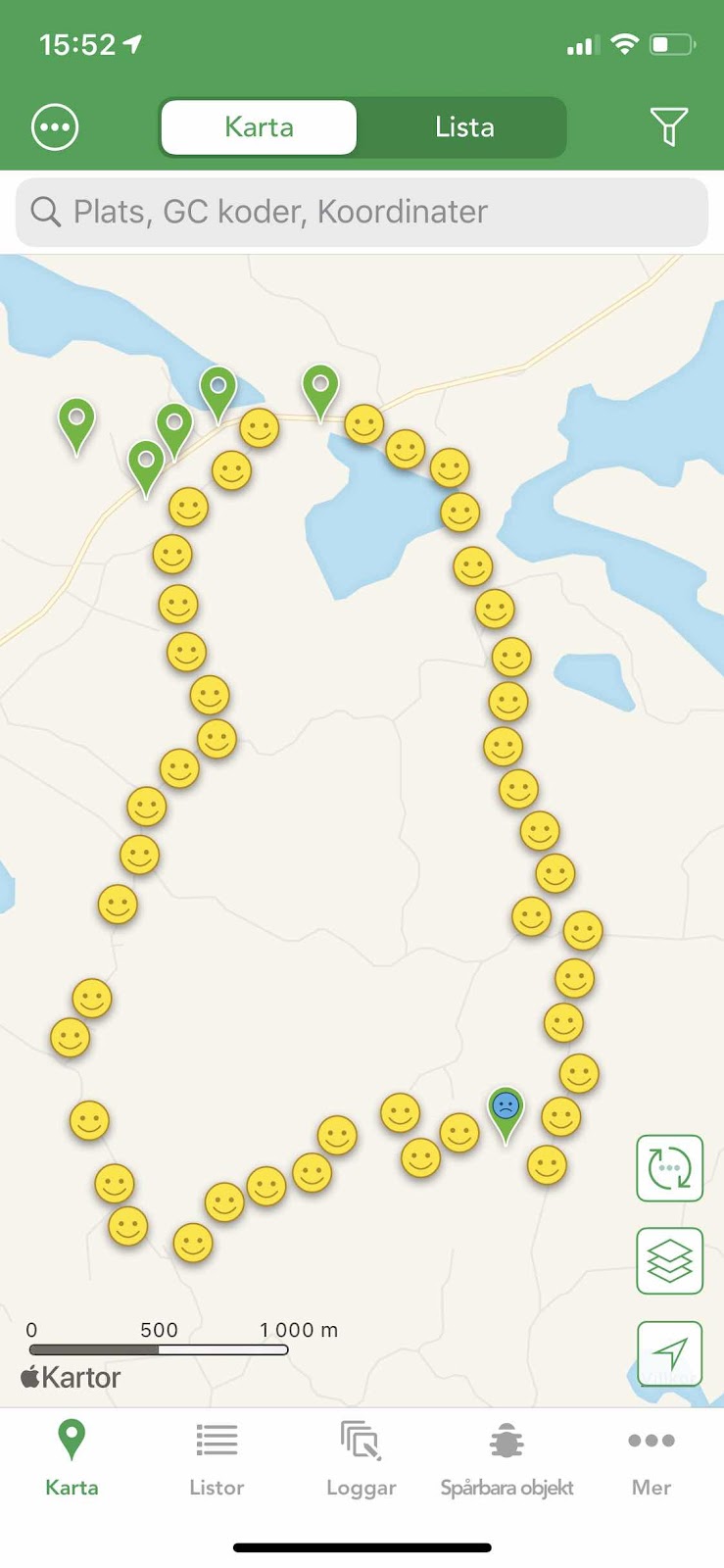The image size is (724, 1568).
Task: Select the blue sad-face cache pin
Action: (x=506, y=1109)
